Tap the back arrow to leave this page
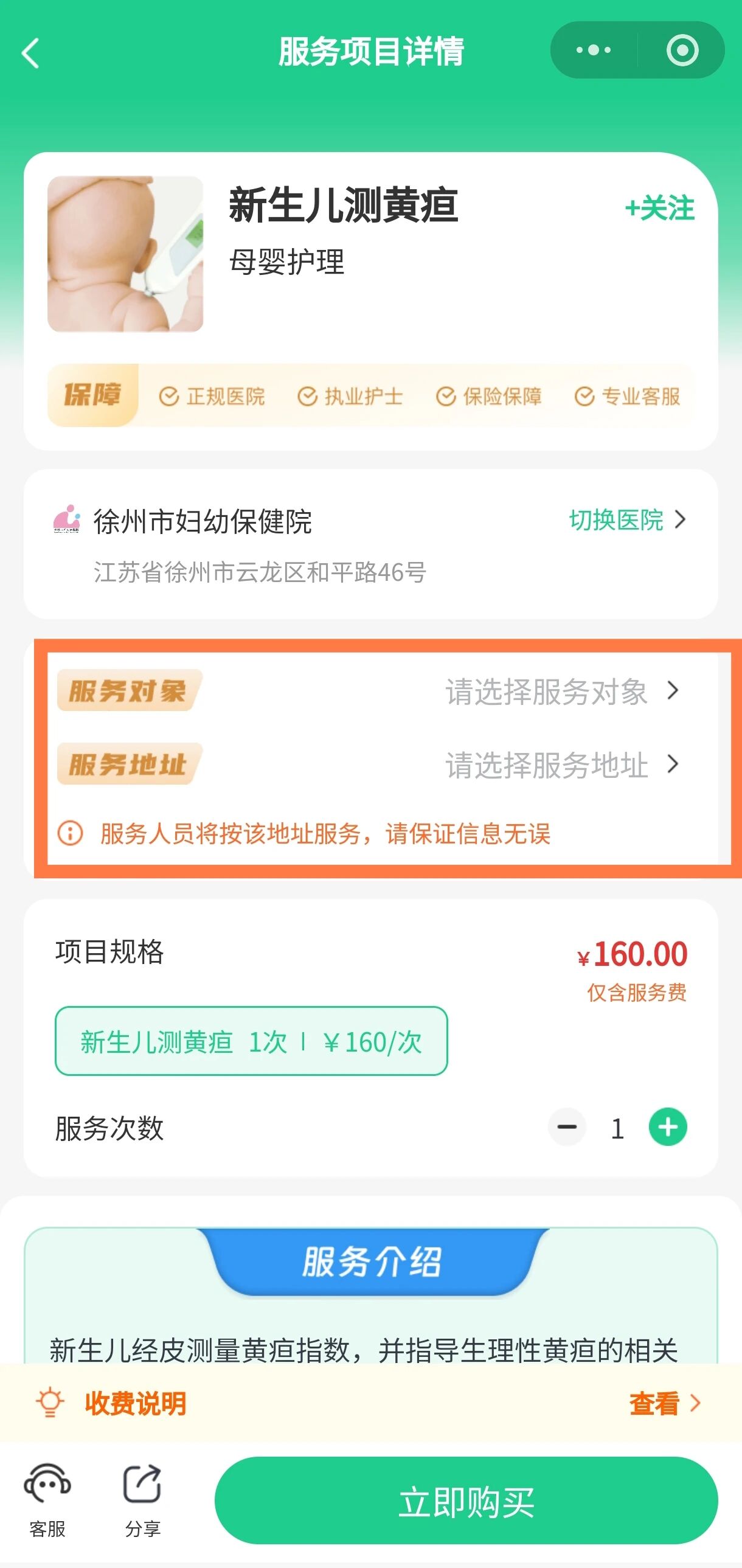 [x=29, y=52]
